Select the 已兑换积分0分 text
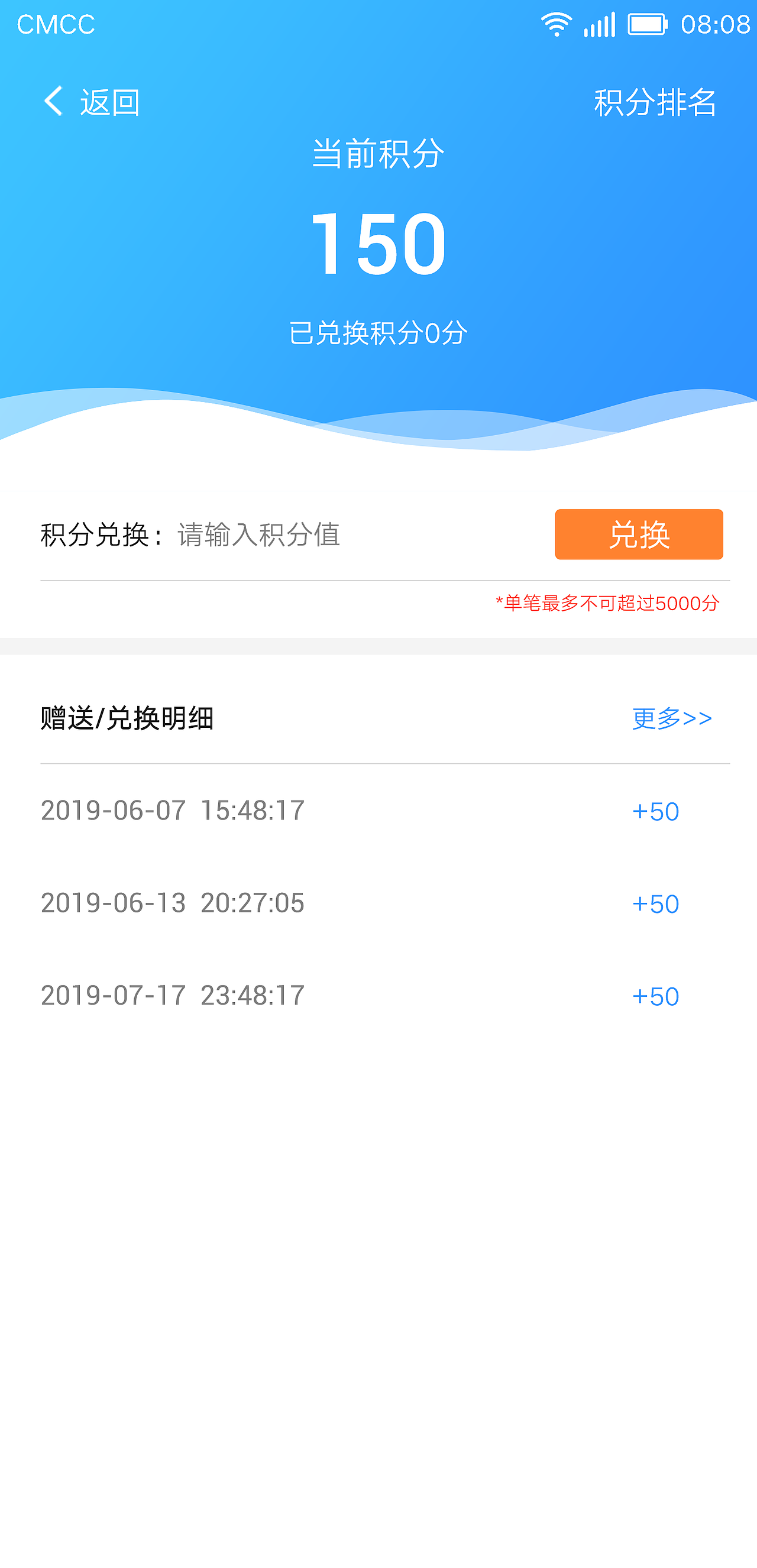The width and height of the screenshot is (757, 1568). (x=378, y=331)
